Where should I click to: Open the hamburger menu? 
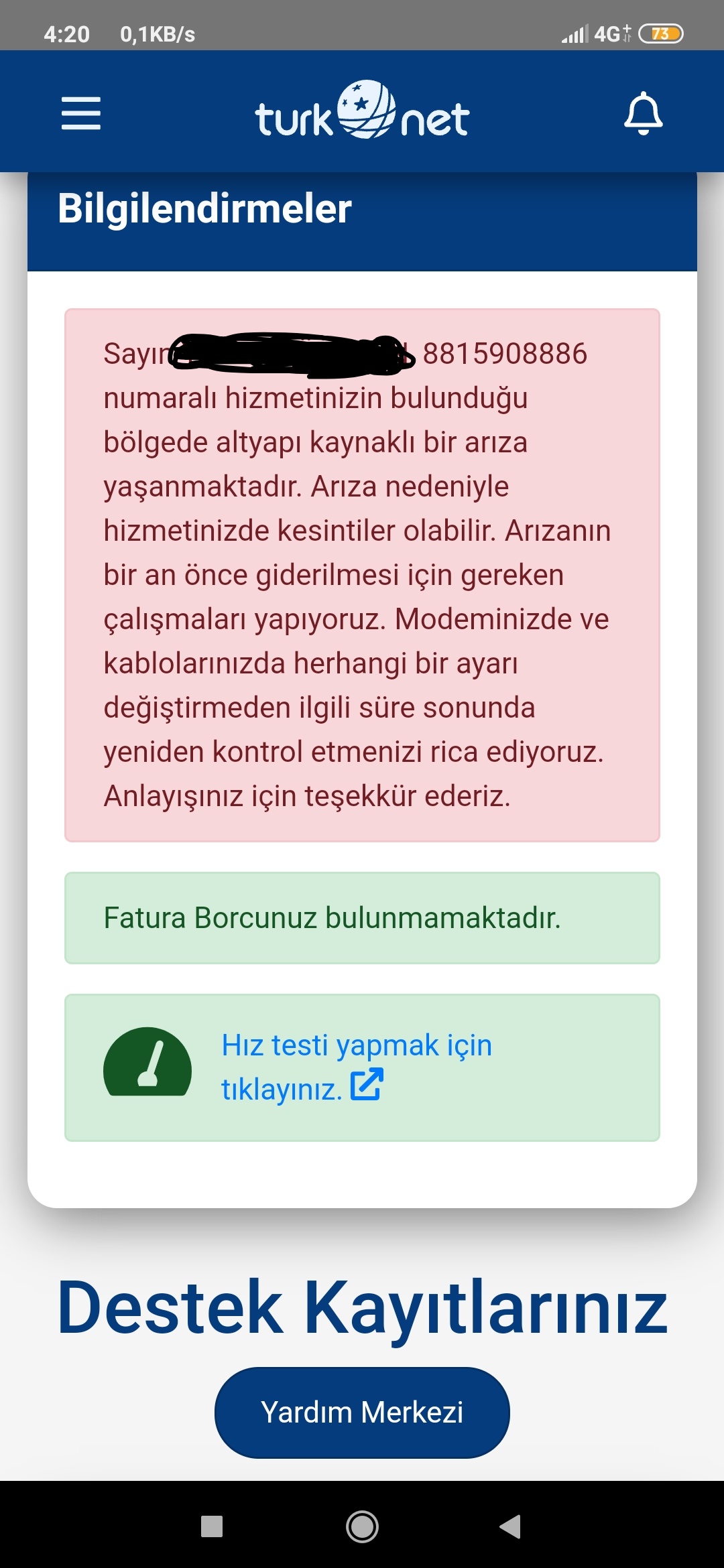[81, 113]
